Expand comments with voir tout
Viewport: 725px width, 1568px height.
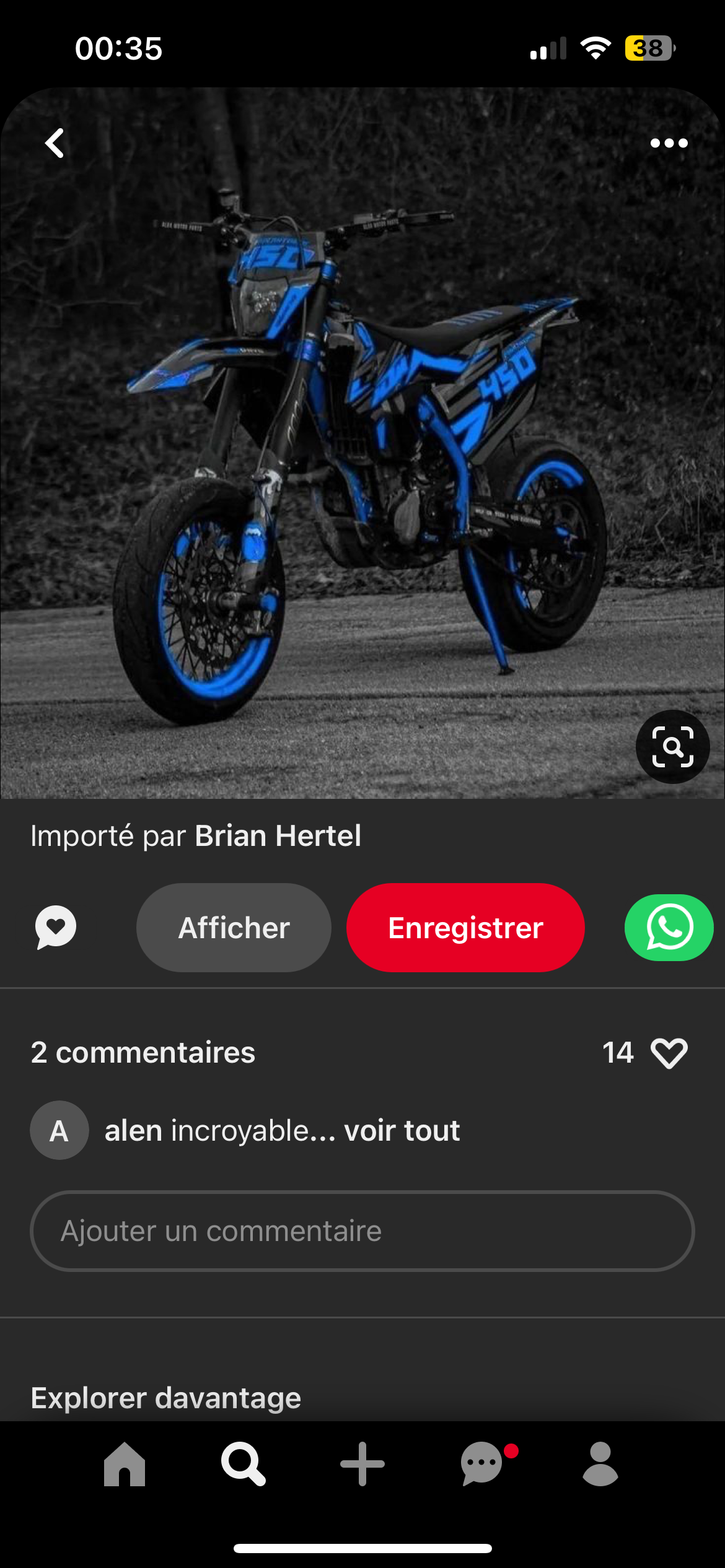(402, 1131)
